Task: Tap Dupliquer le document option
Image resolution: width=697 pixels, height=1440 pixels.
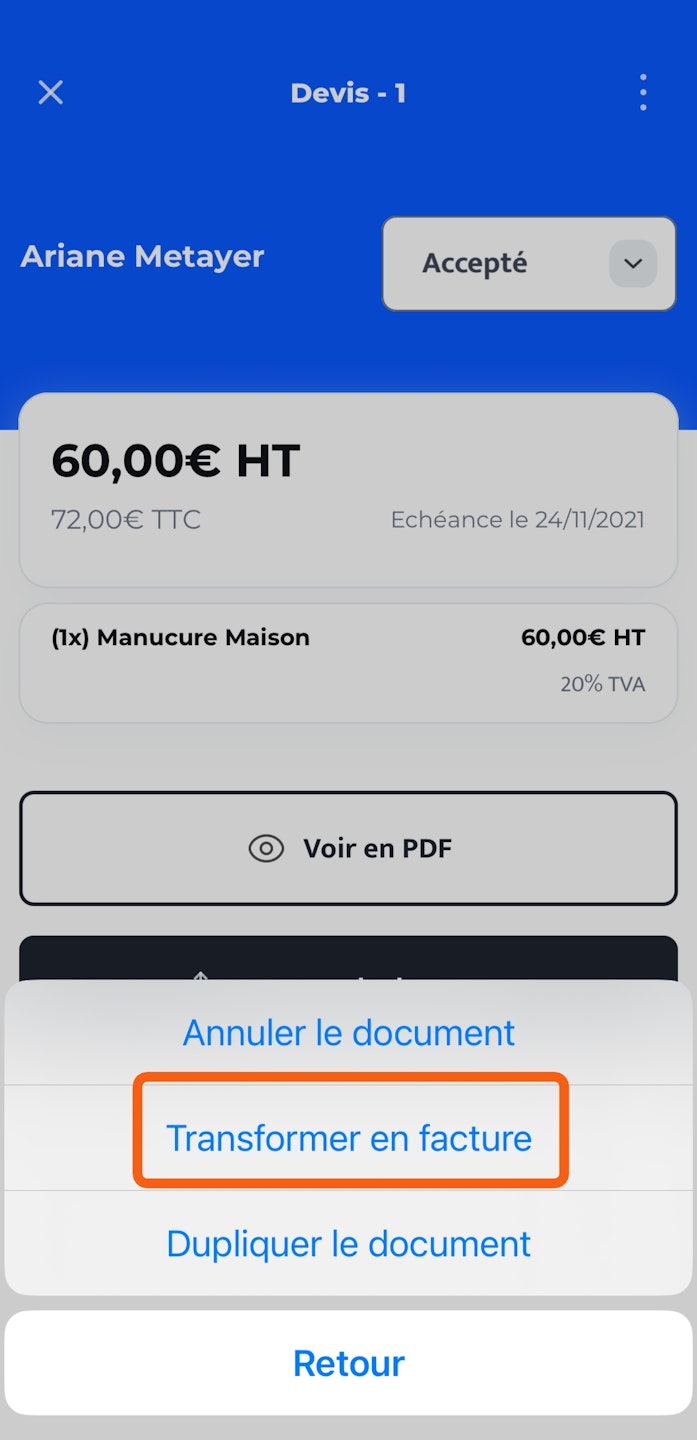Action: tap(349, 1244)
